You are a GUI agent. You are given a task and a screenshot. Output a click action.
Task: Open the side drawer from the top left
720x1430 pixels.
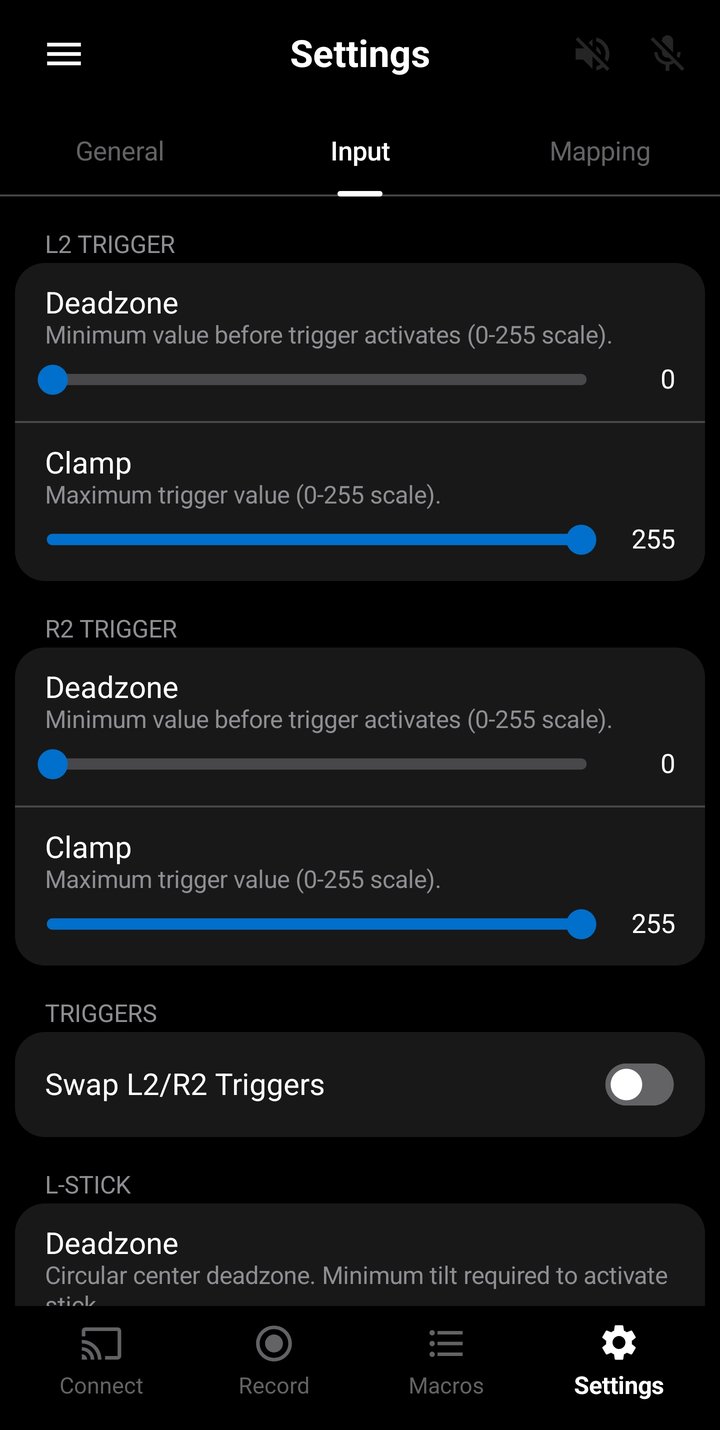63,54
